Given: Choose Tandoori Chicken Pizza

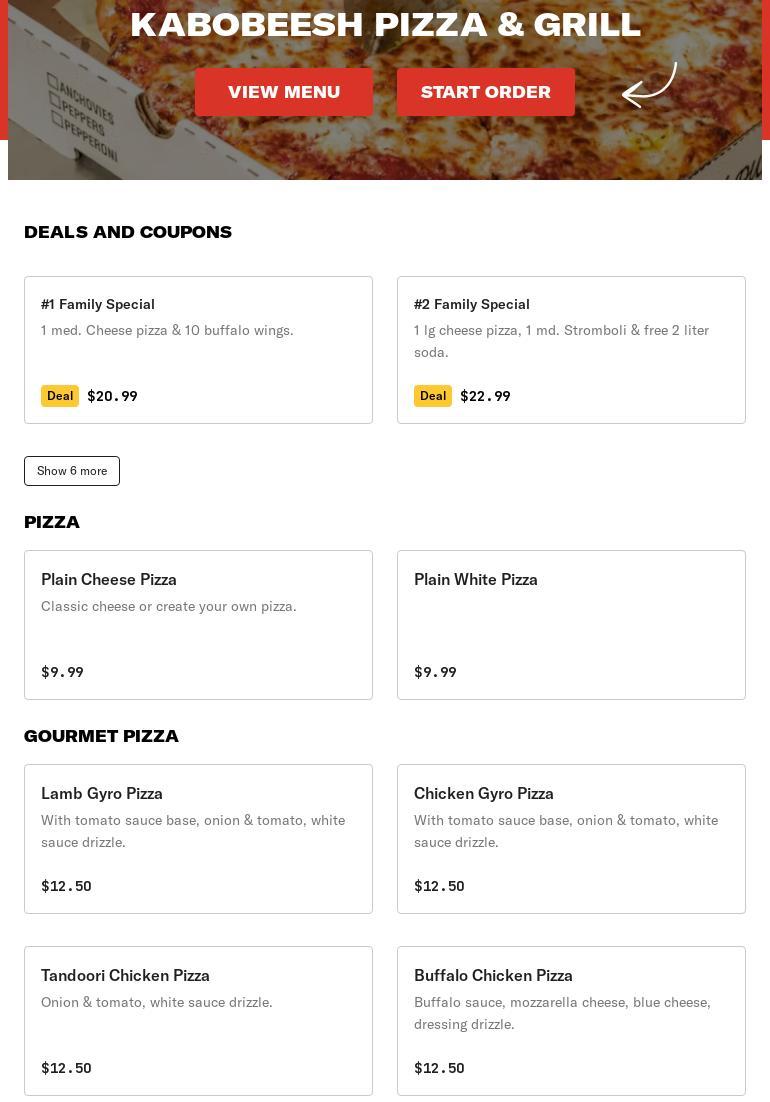Looking at the screenshot, I should tap(198, 1020).
